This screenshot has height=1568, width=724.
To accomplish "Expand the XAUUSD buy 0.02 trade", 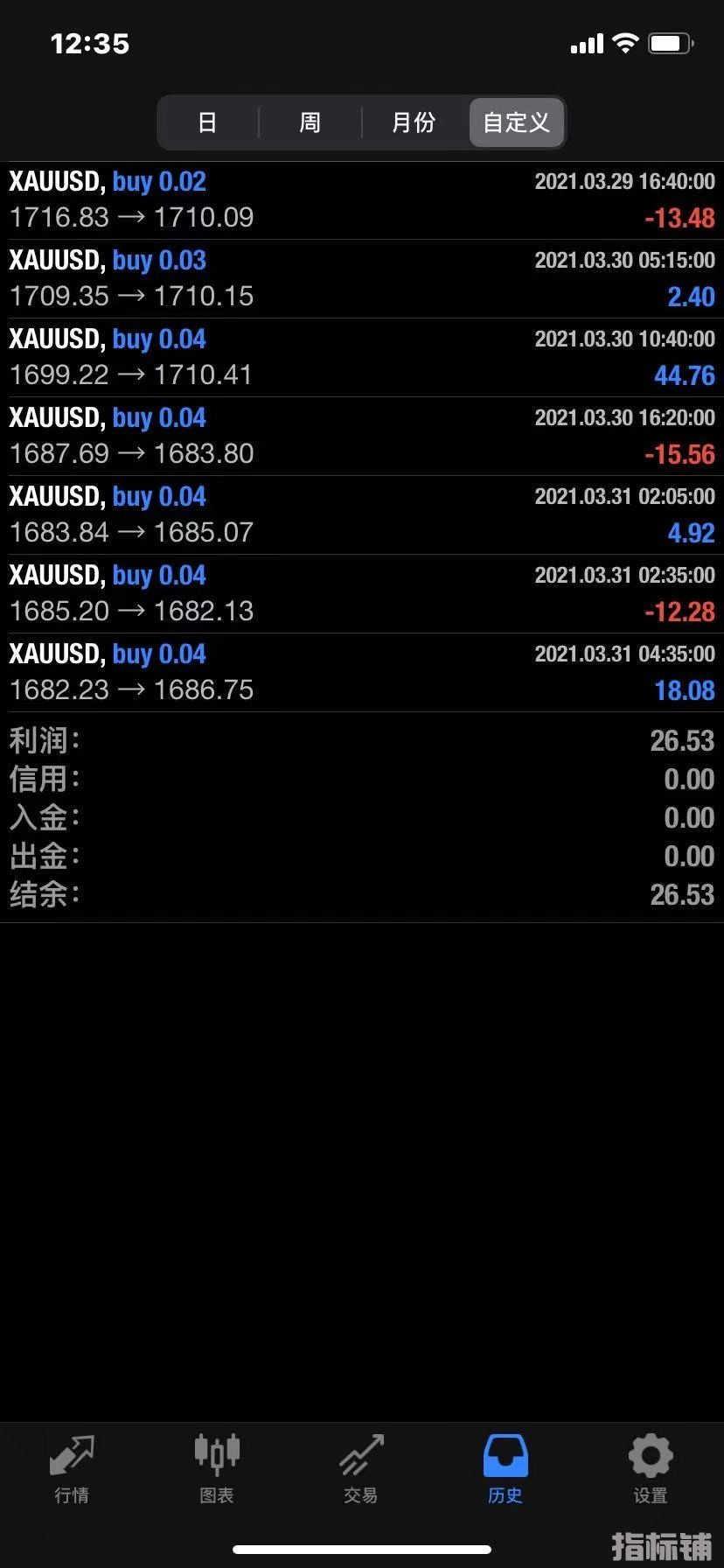I will pyautogui.click(x=362, y=200).
